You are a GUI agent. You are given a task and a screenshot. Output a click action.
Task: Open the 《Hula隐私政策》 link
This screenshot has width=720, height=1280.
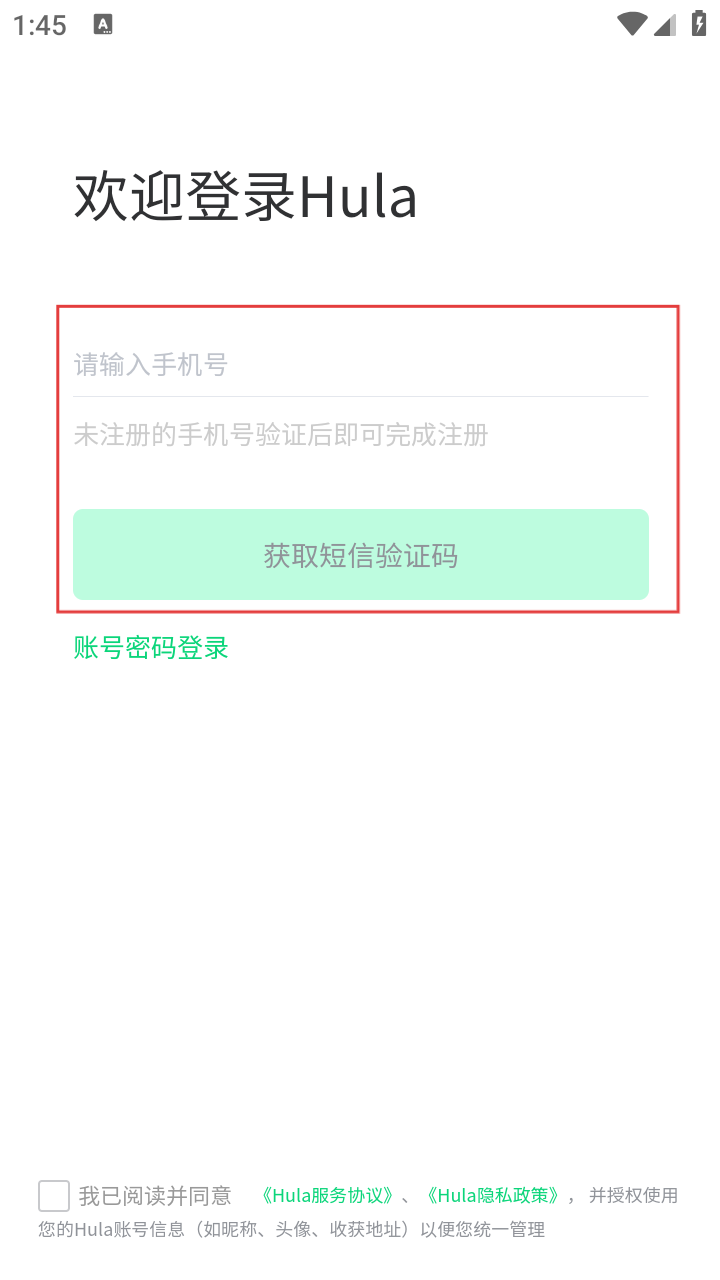coord(492,1196)
